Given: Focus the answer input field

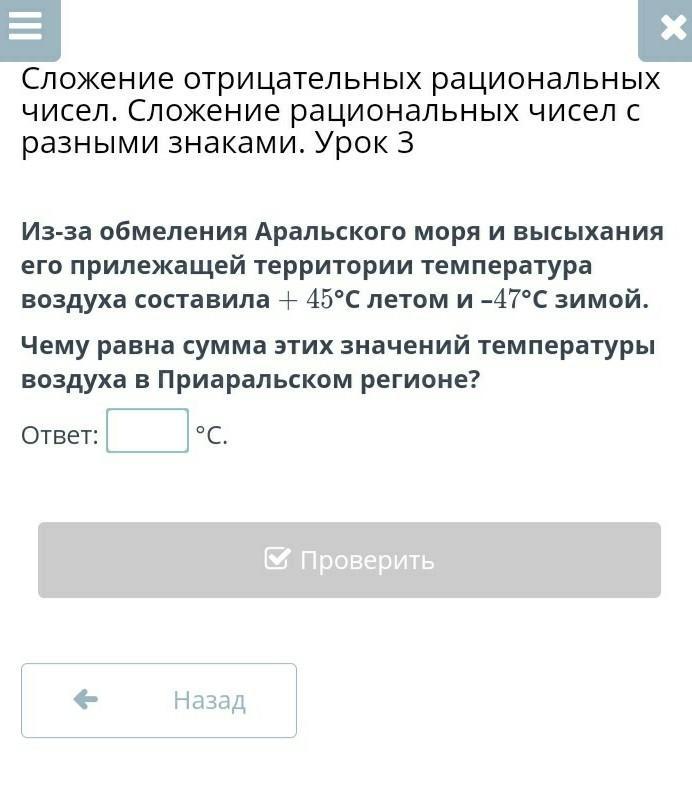Looking at the screenshot, I should pyautogui.click(x=147, y=431).
